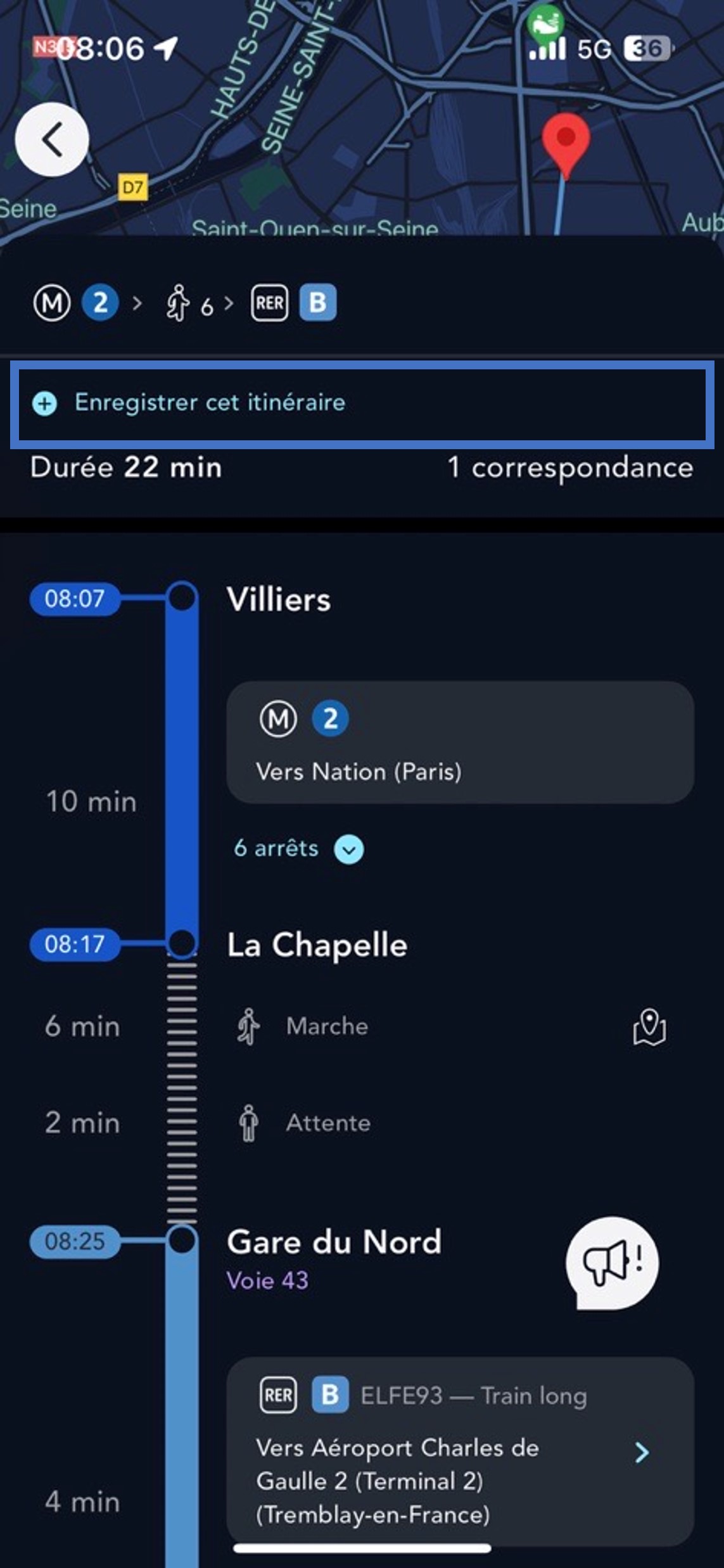Image resolution: width=724 pixels, height=1568 pixels.
Task: Tap the walking transfer icon in route summary
Action: coord(179,303)
